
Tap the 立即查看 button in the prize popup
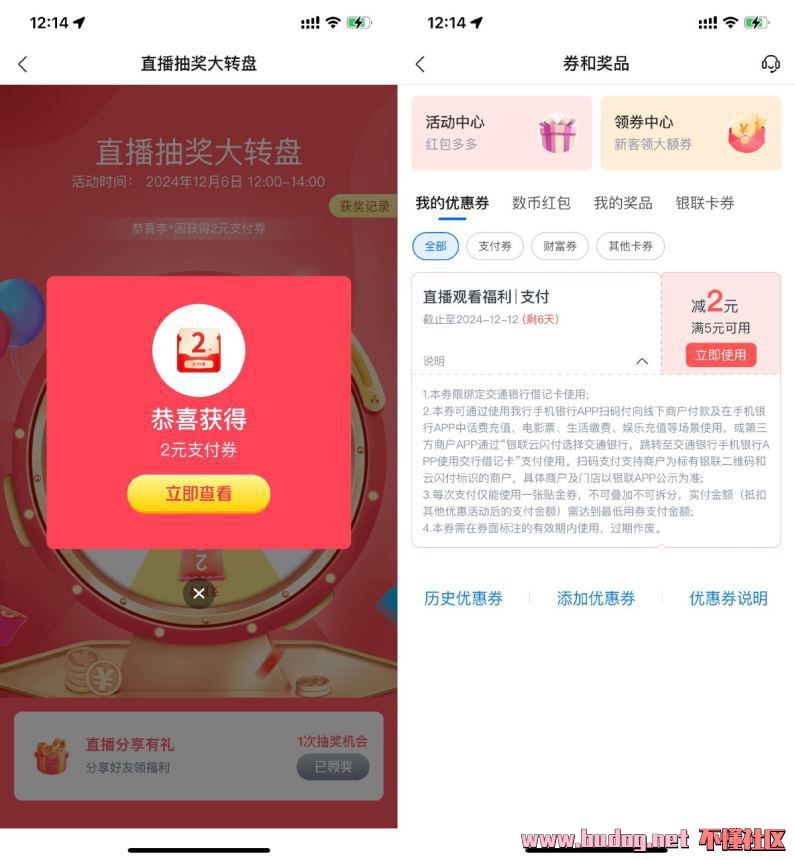pos(198,493)
